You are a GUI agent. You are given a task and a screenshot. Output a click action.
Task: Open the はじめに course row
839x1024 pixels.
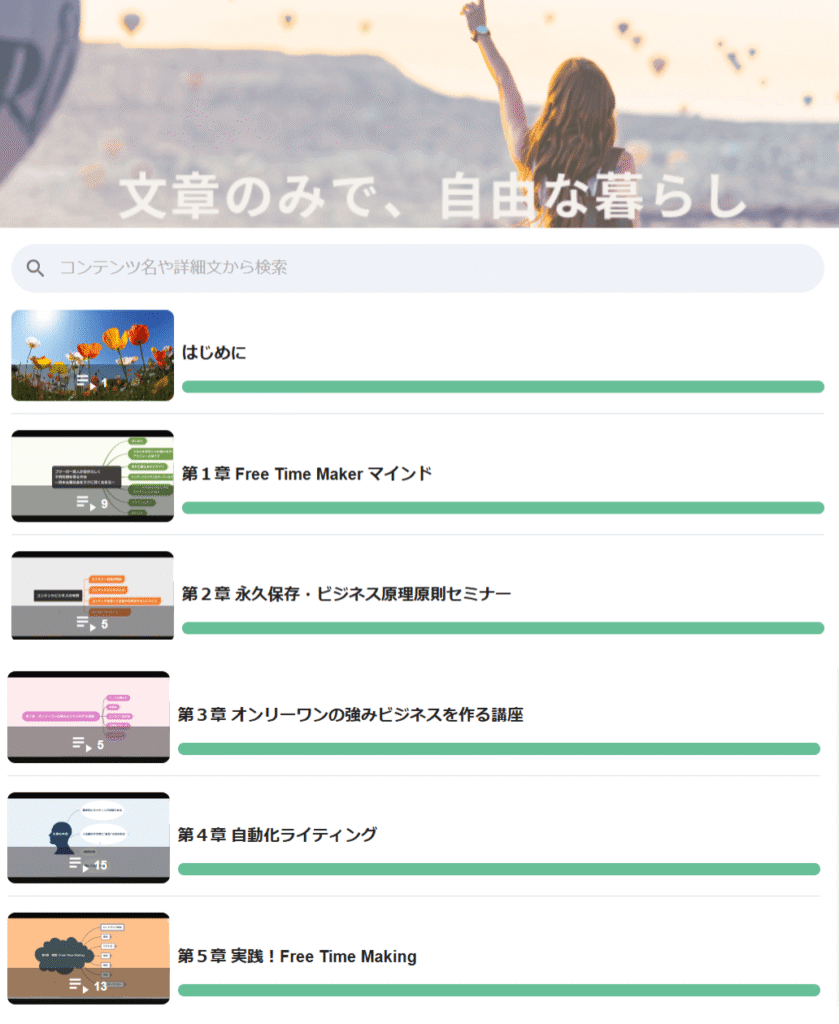tap(215, 353)
